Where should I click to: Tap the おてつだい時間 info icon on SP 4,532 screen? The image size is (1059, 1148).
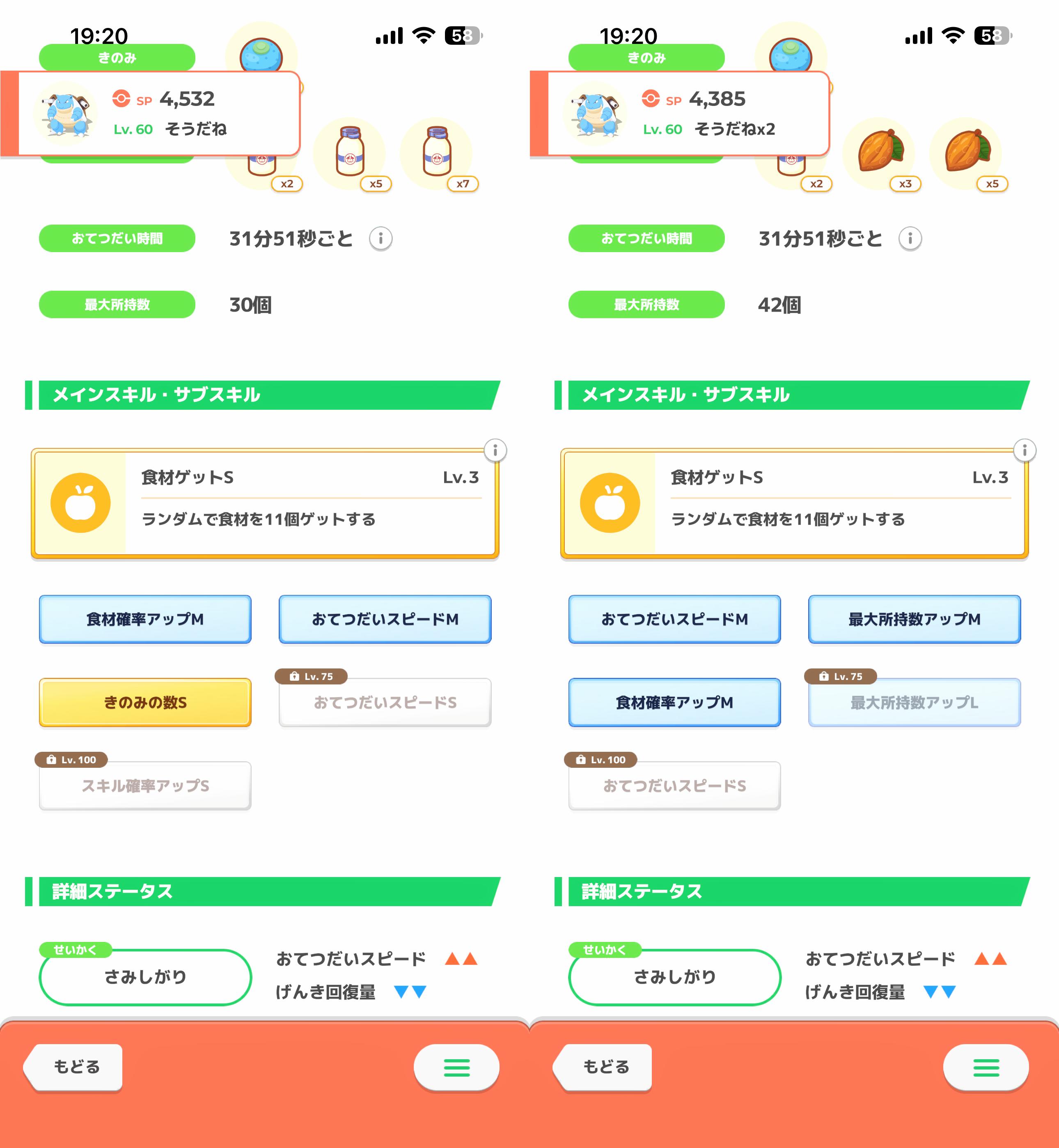[381, 239]
